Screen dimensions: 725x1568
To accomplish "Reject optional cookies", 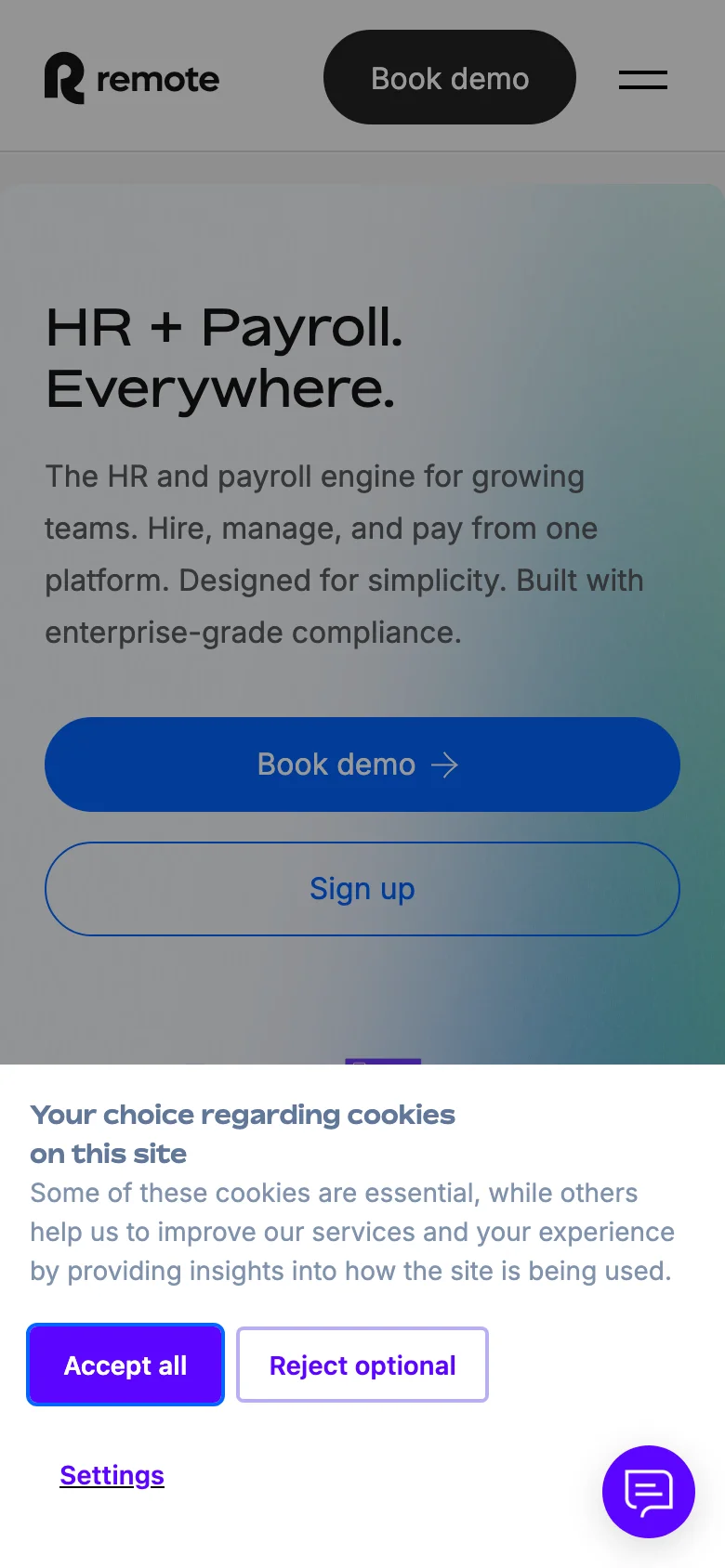I will [x=362, y=1365].
